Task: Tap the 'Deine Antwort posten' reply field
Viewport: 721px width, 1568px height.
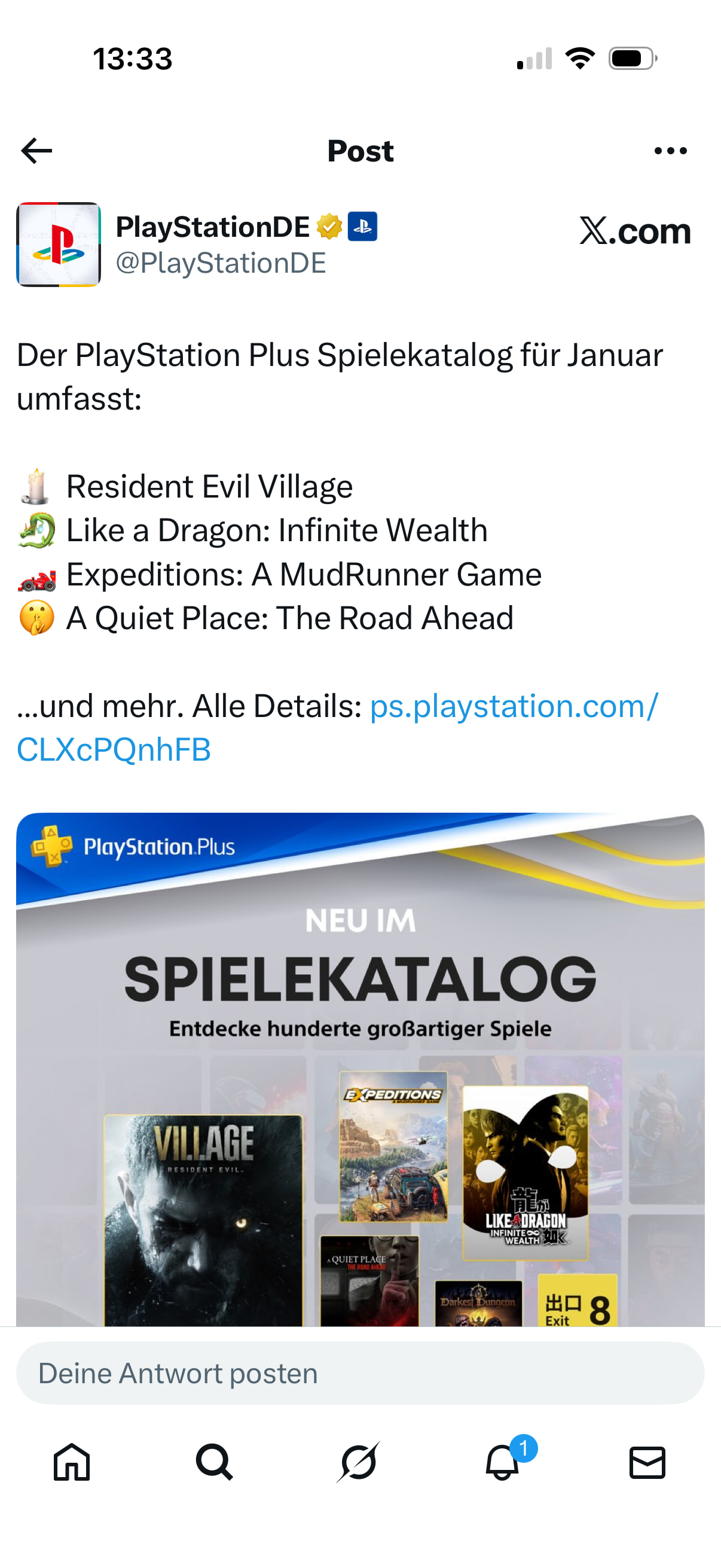Action: [360, 1373]
